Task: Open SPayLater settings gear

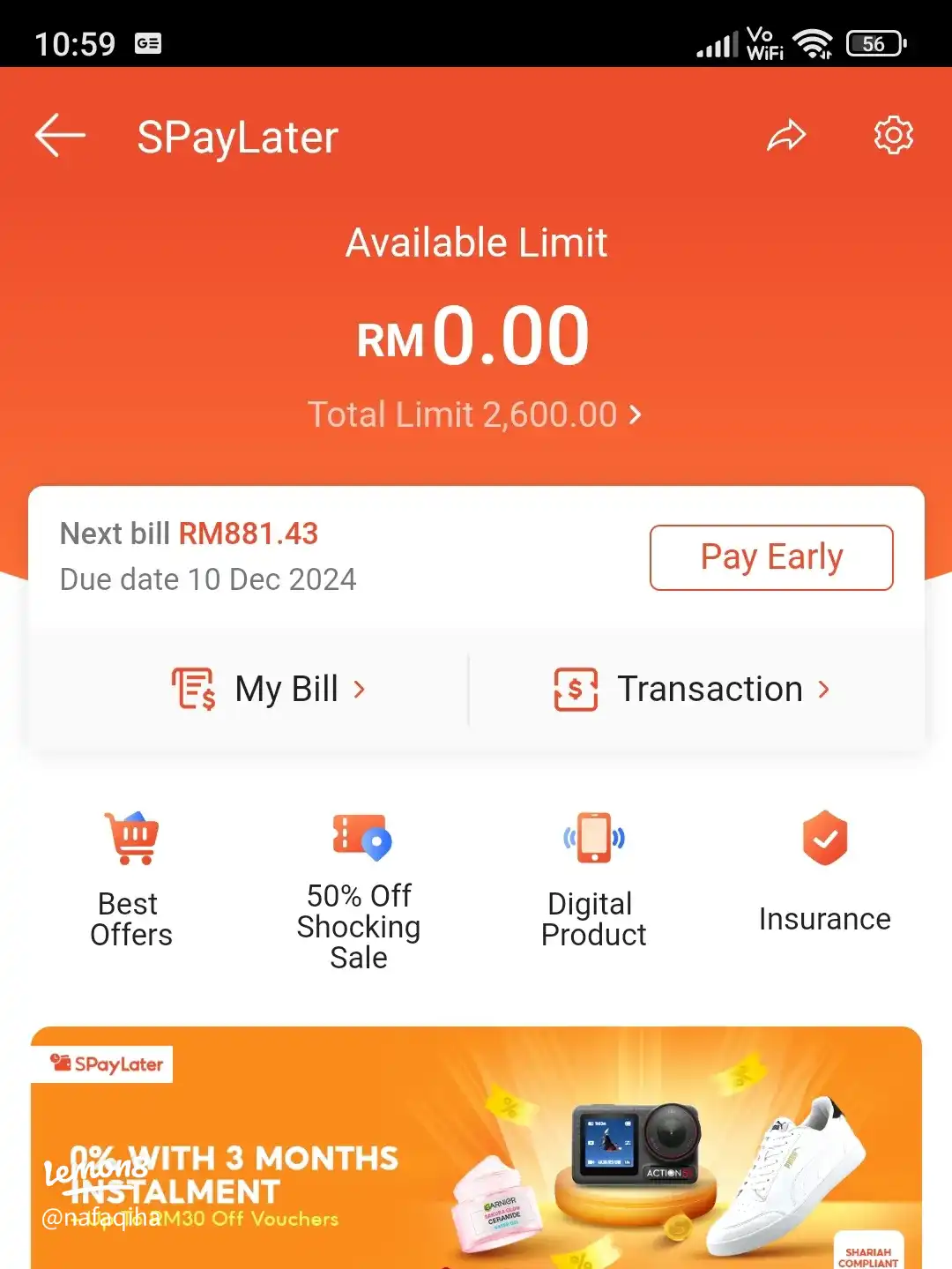Action: point(893,136)
